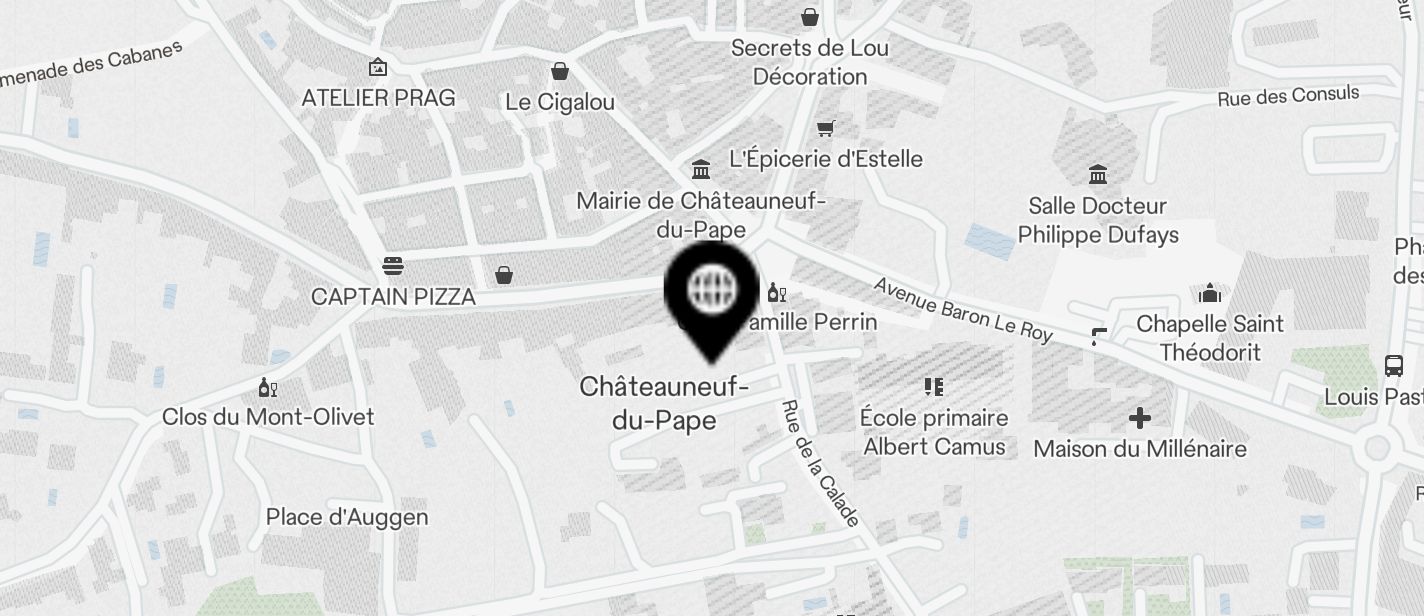
Task: Tap the black globe location pin
Action: 712,291
